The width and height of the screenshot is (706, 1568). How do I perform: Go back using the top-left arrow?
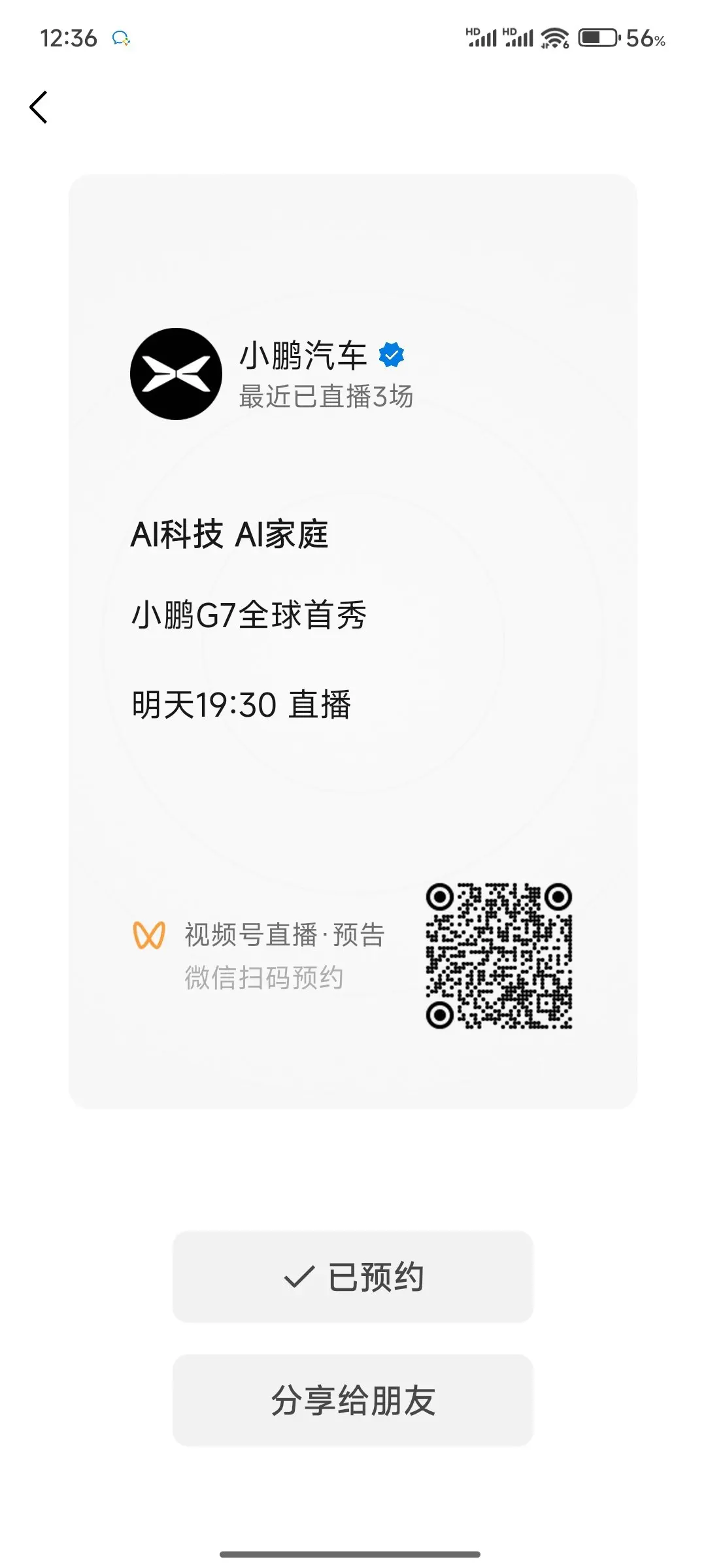pos(39,107)
